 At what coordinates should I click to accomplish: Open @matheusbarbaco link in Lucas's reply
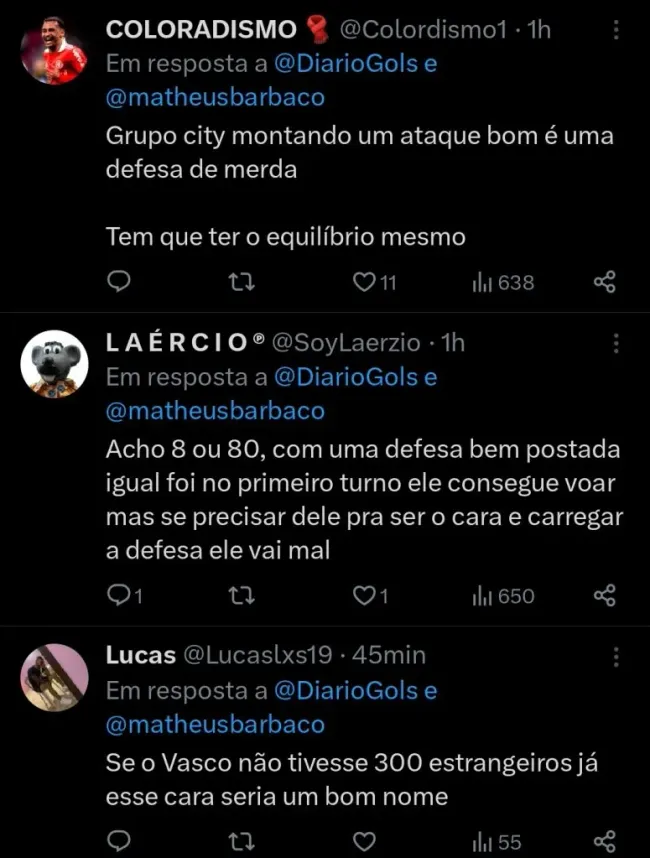click(215, 724)
